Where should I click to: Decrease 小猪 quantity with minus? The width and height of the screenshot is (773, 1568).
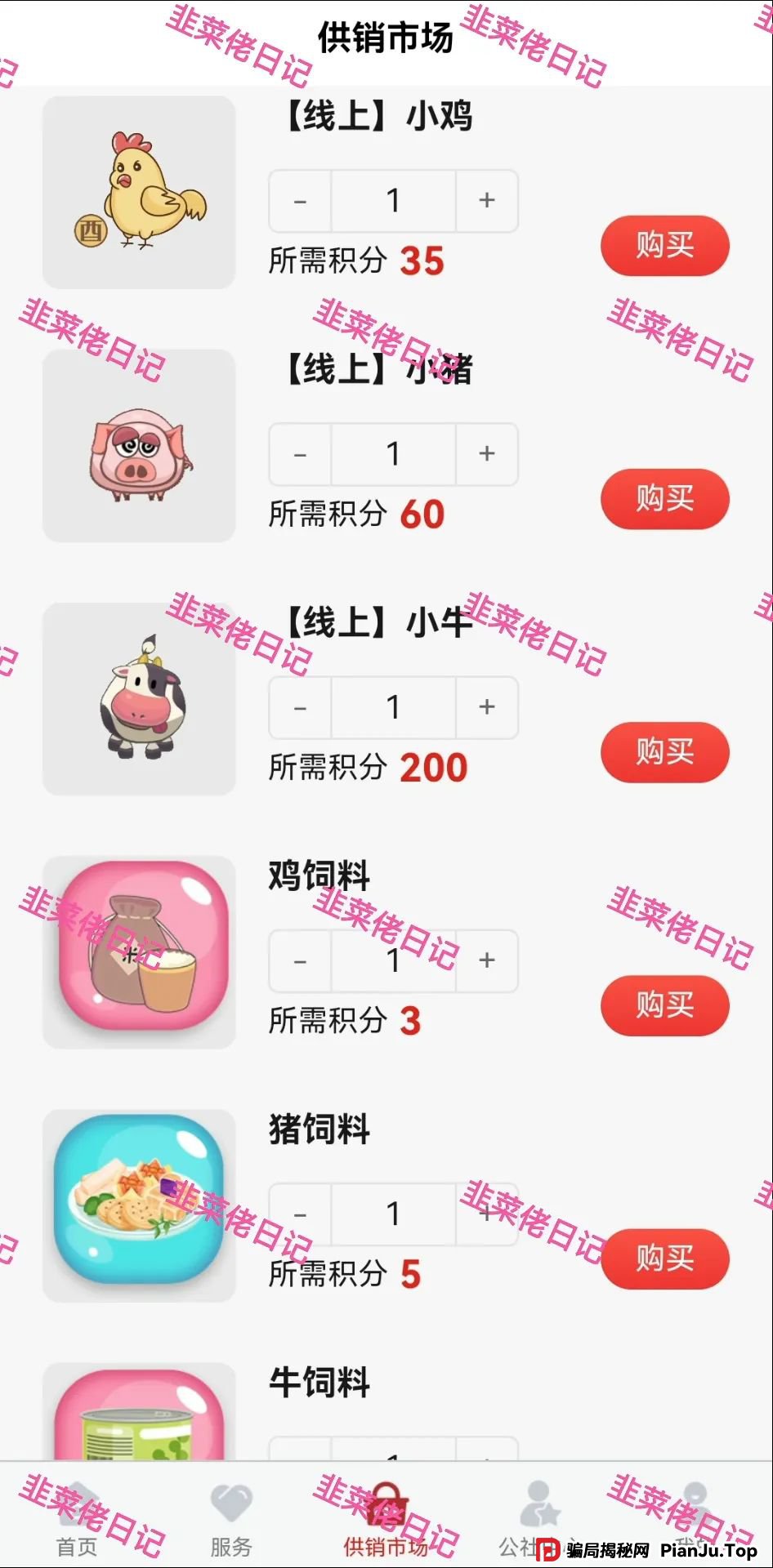point(300,454)
